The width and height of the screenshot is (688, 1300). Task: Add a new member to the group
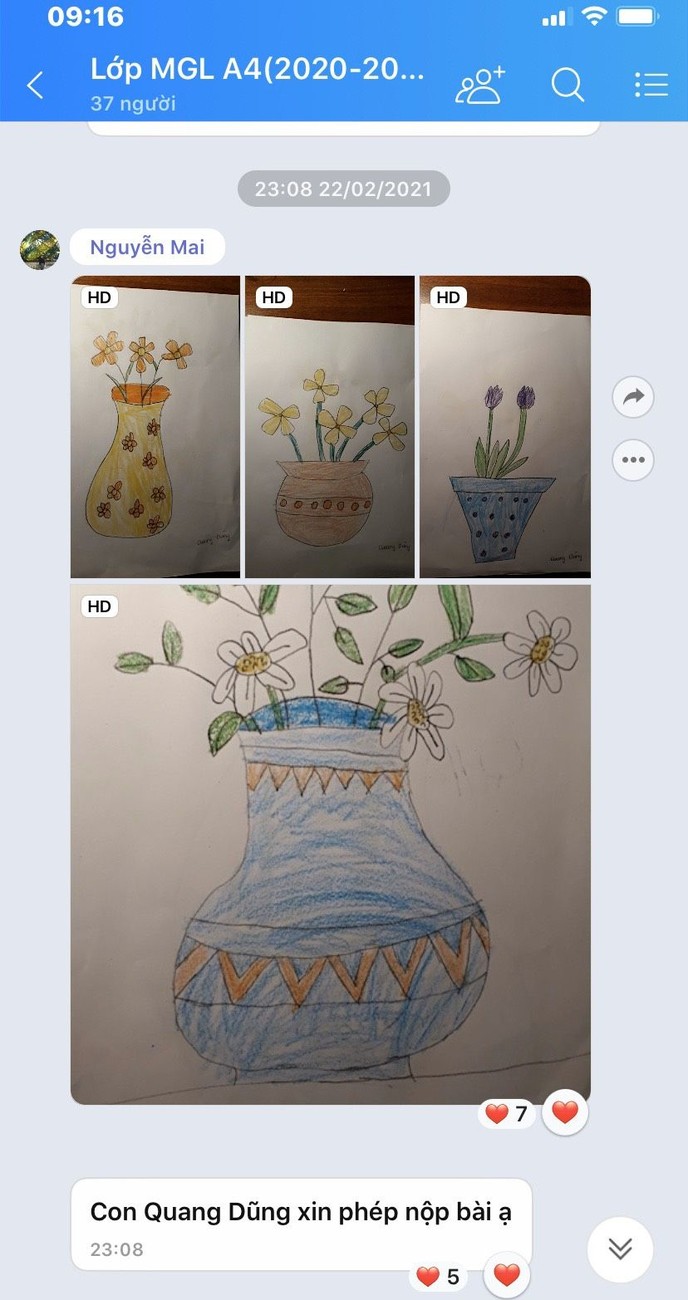(480, 86)
